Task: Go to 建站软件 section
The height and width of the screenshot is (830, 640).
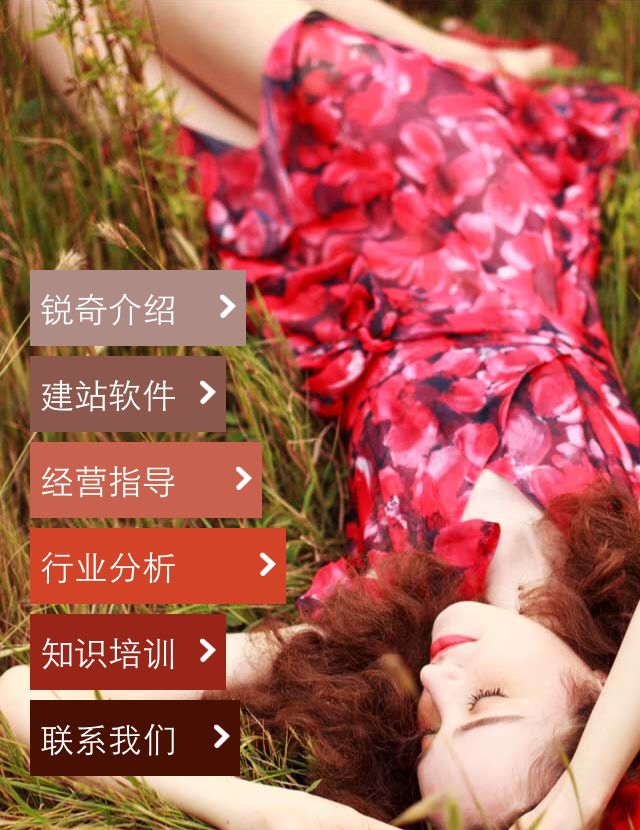Action: 127,394
